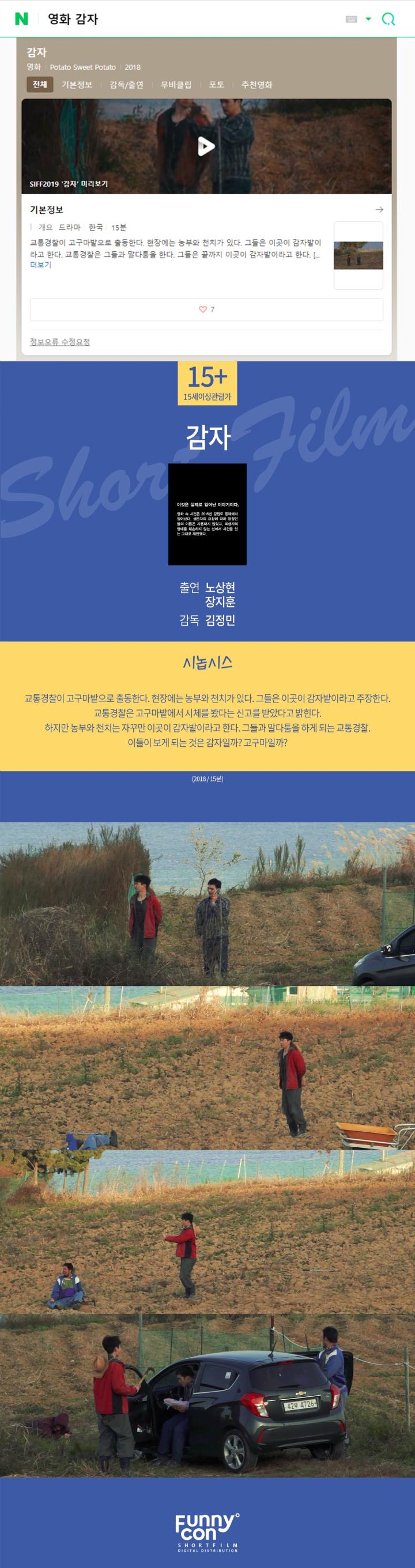This screenshot has width=415, height=1568.
Task: Switch to the 감독/출연 tab
Action: (127, 85)
